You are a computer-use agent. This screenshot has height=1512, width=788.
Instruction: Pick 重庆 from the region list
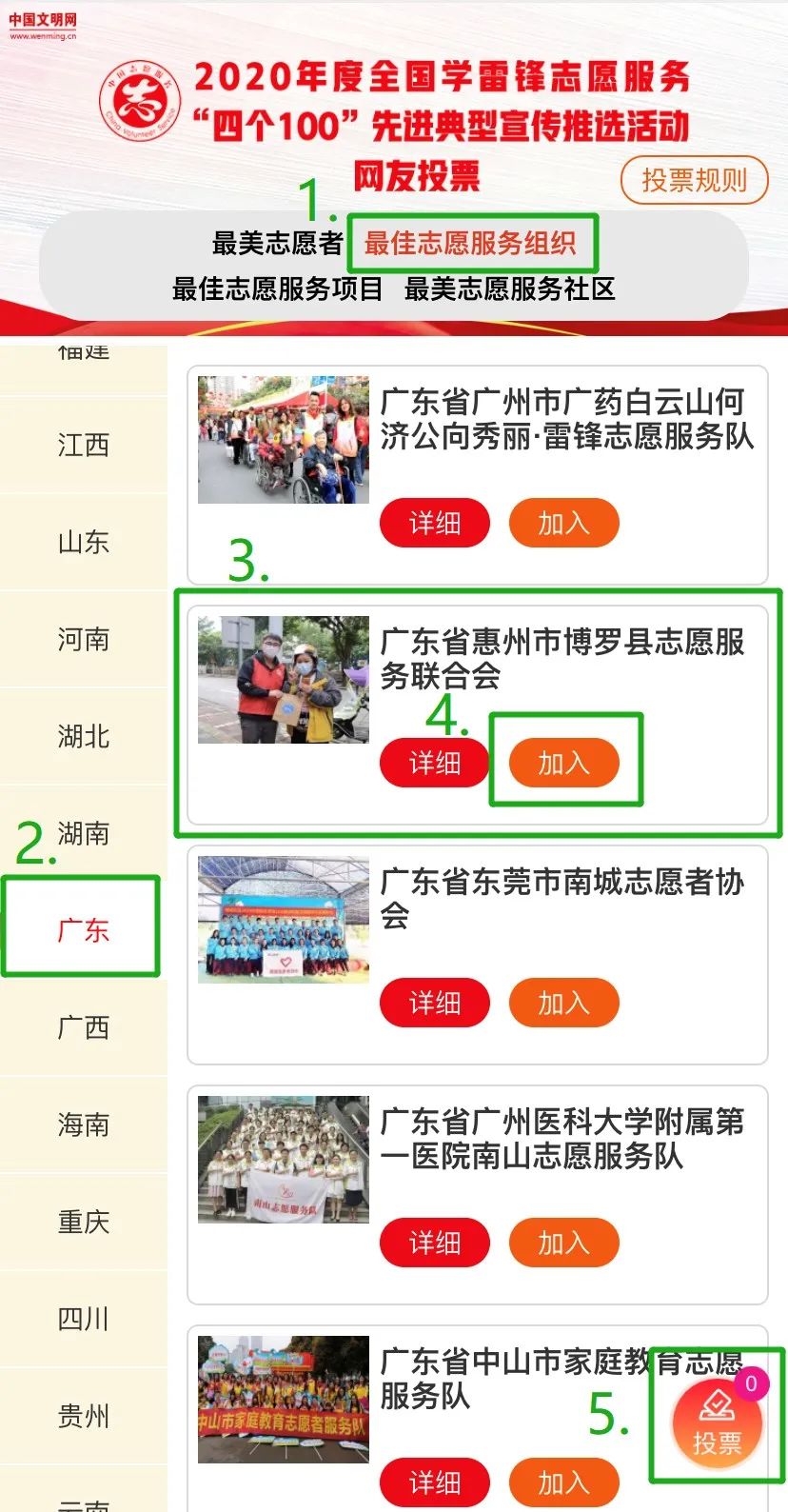(x=84, y=1222)
